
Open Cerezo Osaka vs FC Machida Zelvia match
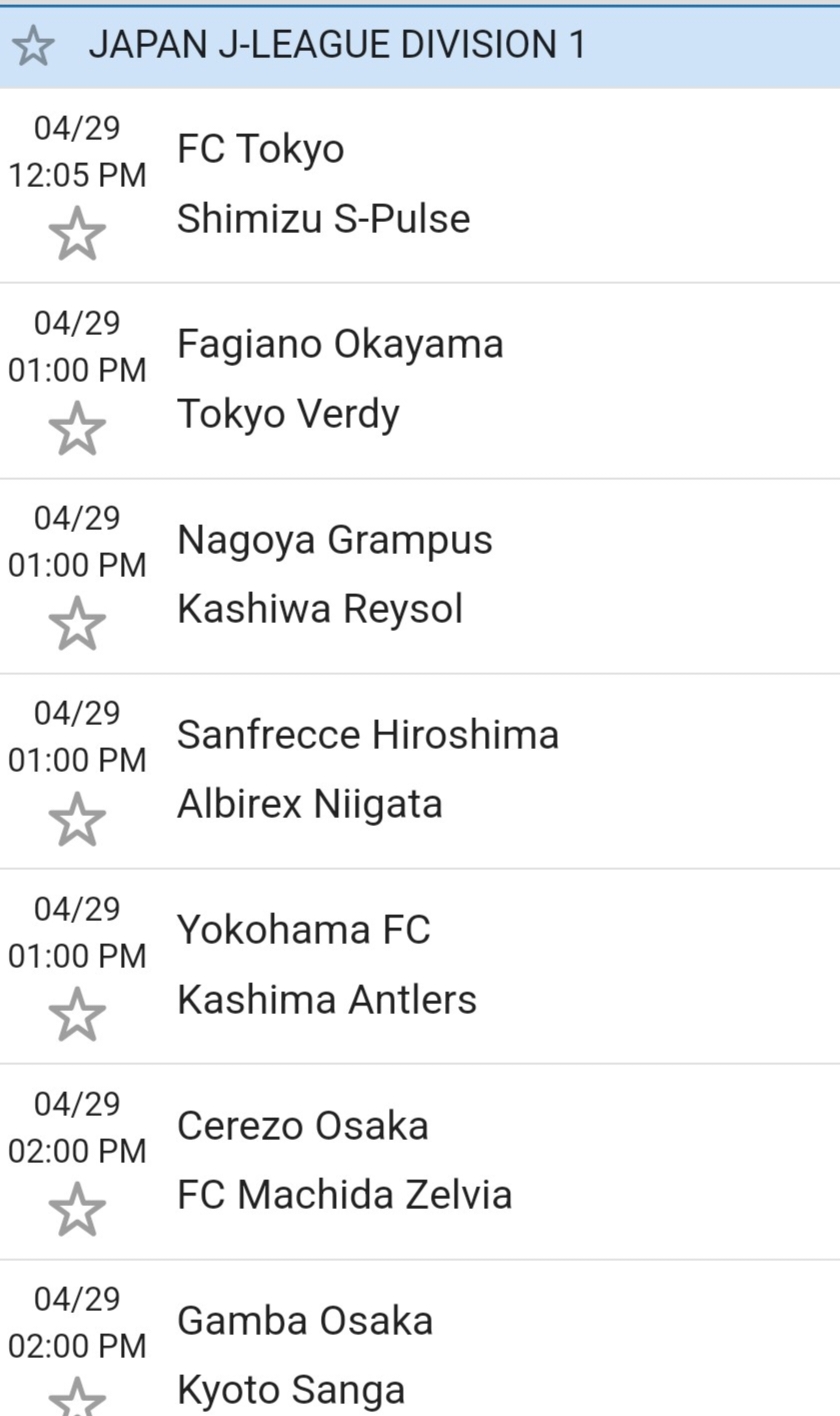tap(400, 1160)
